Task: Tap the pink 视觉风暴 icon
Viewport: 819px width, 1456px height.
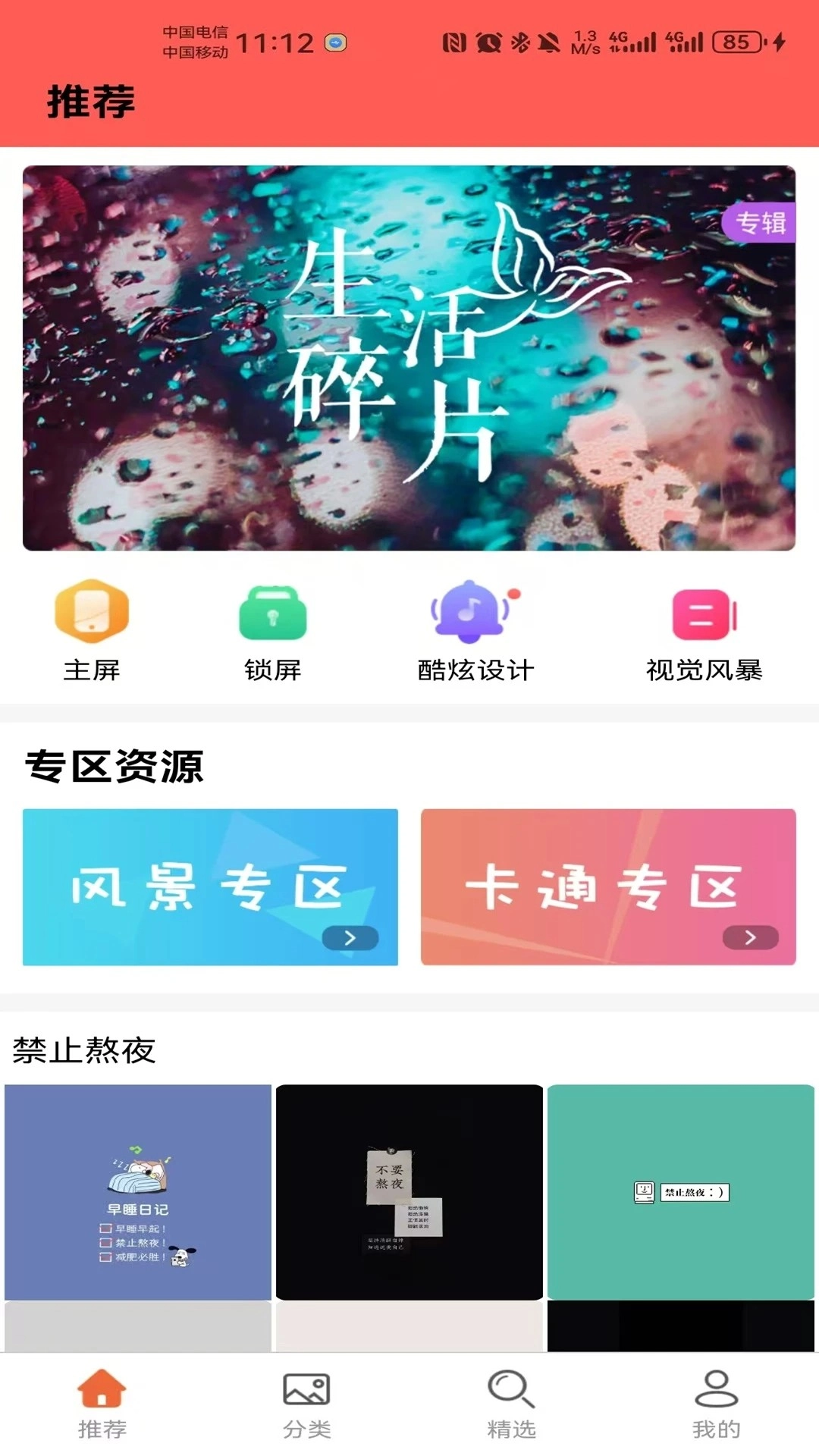Action: coord(701,610)
